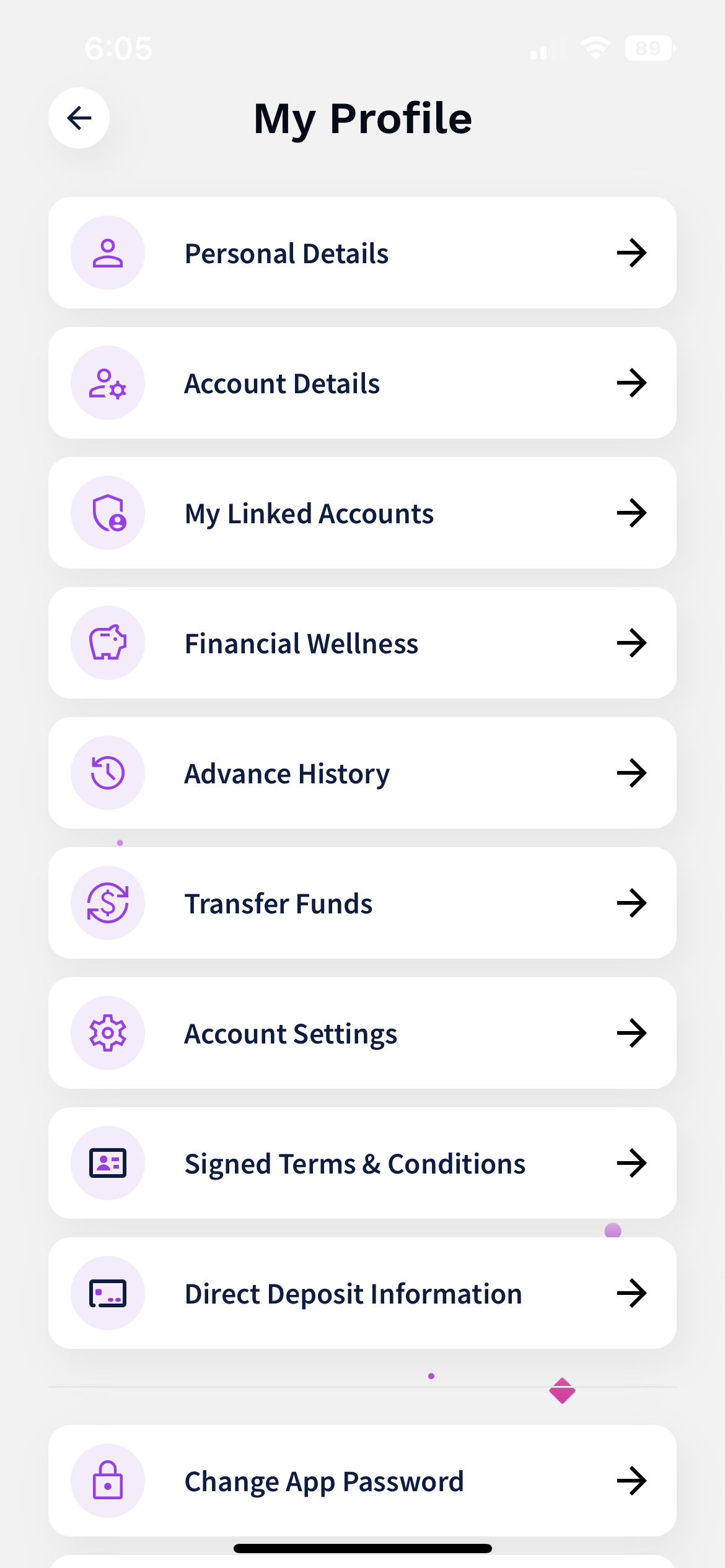Viewport: 725px width, 1568px height.
Task: Expand Account Details using the right arrow
Action: pyautogui.click(x=631, y=382)
